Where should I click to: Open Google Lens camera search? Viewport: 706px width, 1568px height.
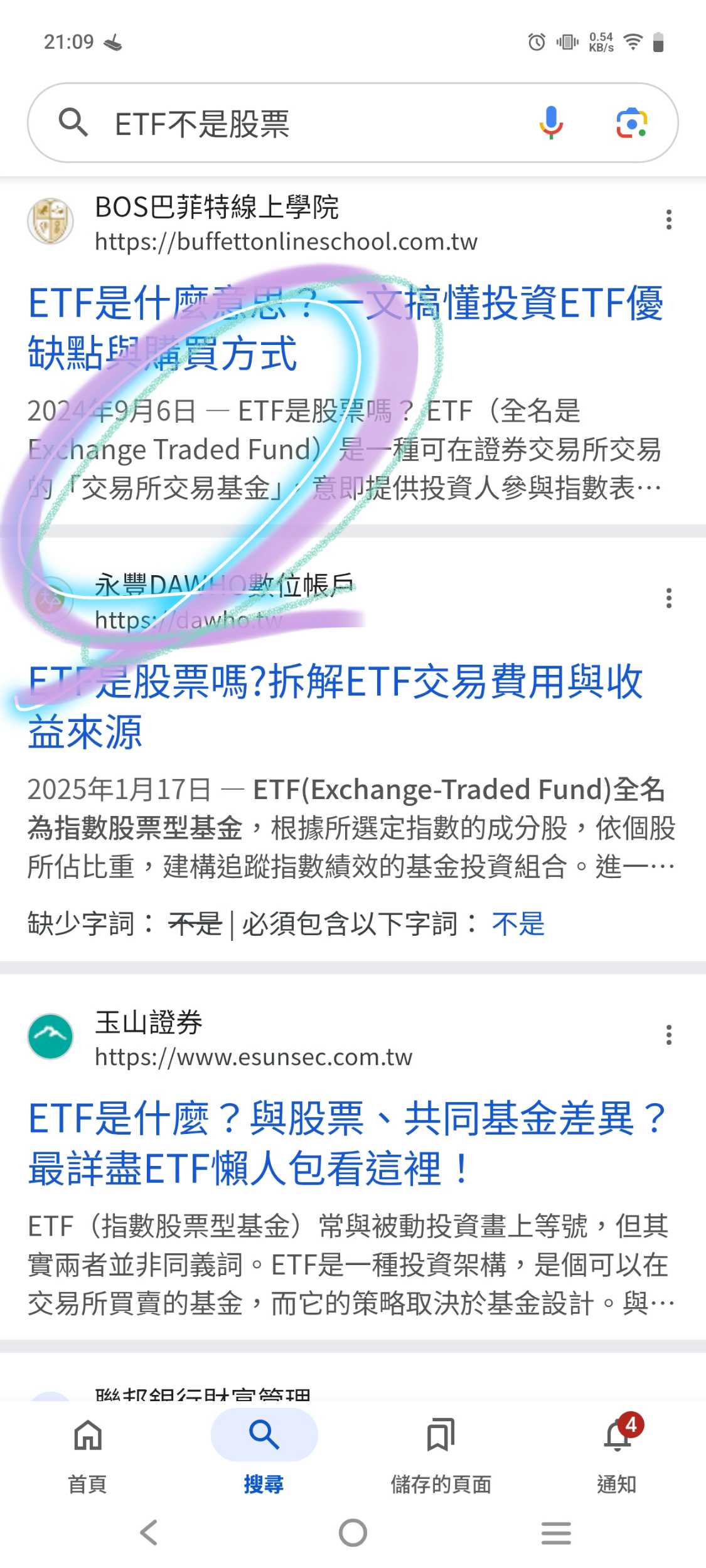(633, 125)
